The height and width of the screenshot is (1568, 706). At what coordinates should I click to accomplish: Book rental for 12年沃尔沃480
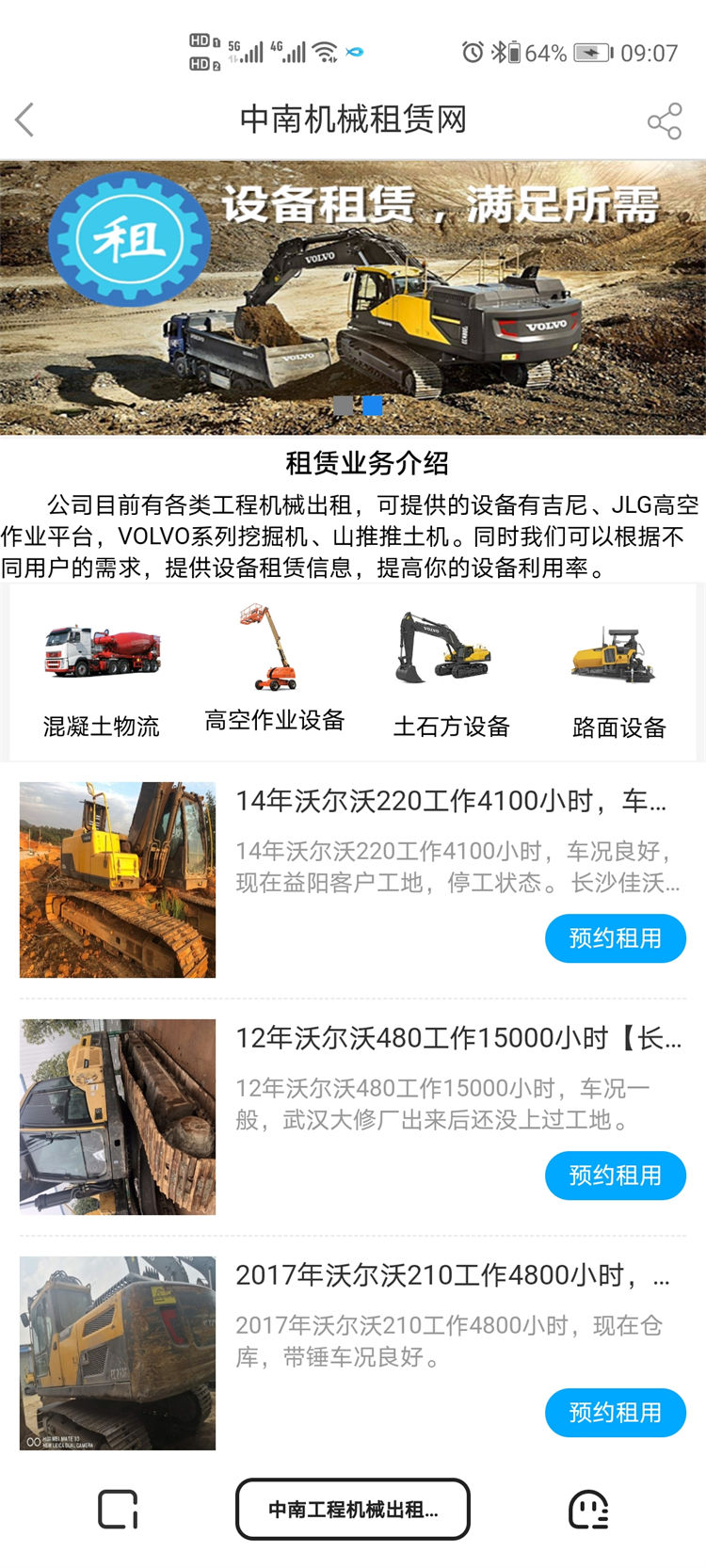point(616,1176)
